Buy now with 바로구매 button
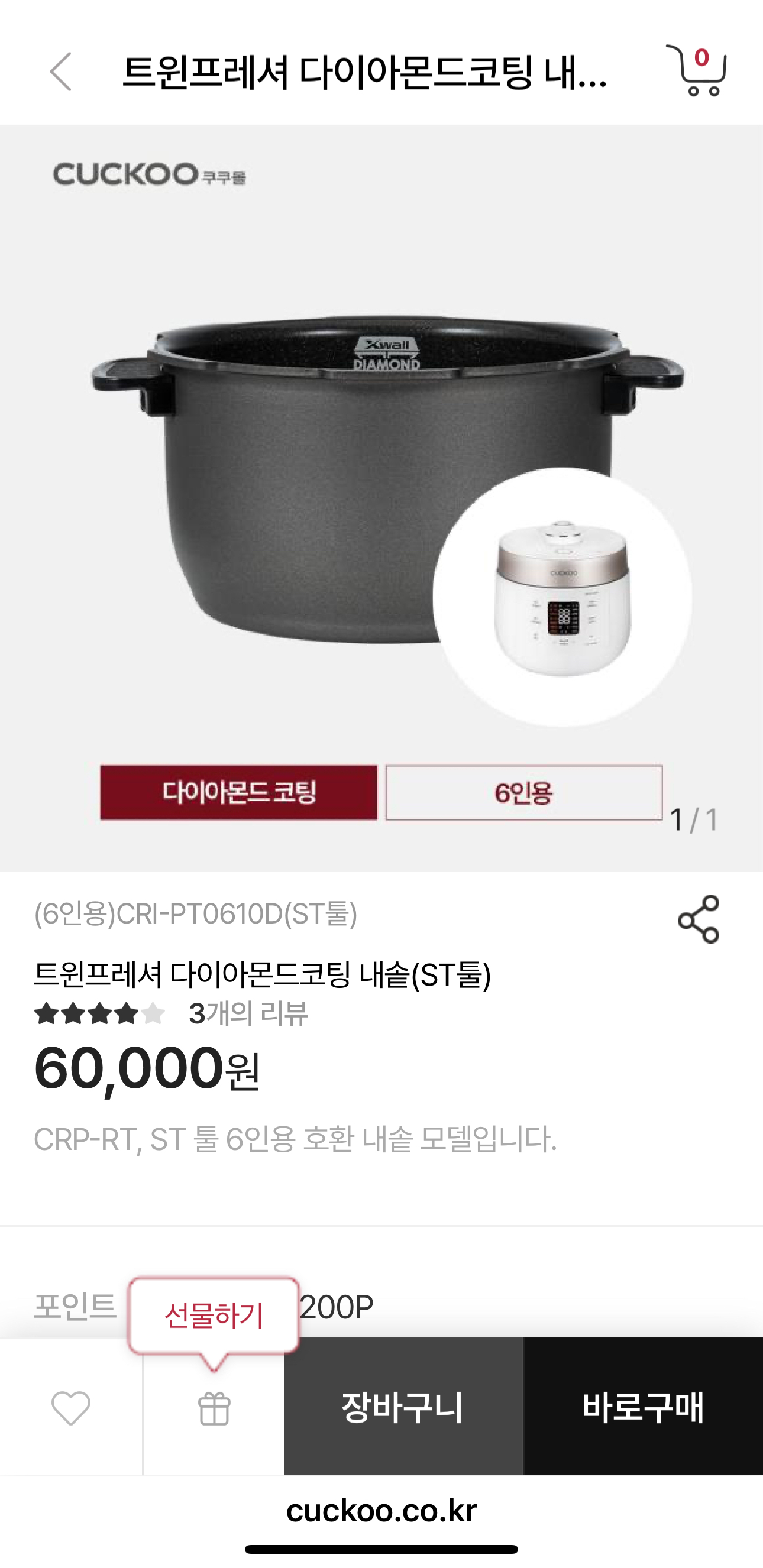Image resolution: width=763 pixels, height=1568 pixels. [643, 1407]
